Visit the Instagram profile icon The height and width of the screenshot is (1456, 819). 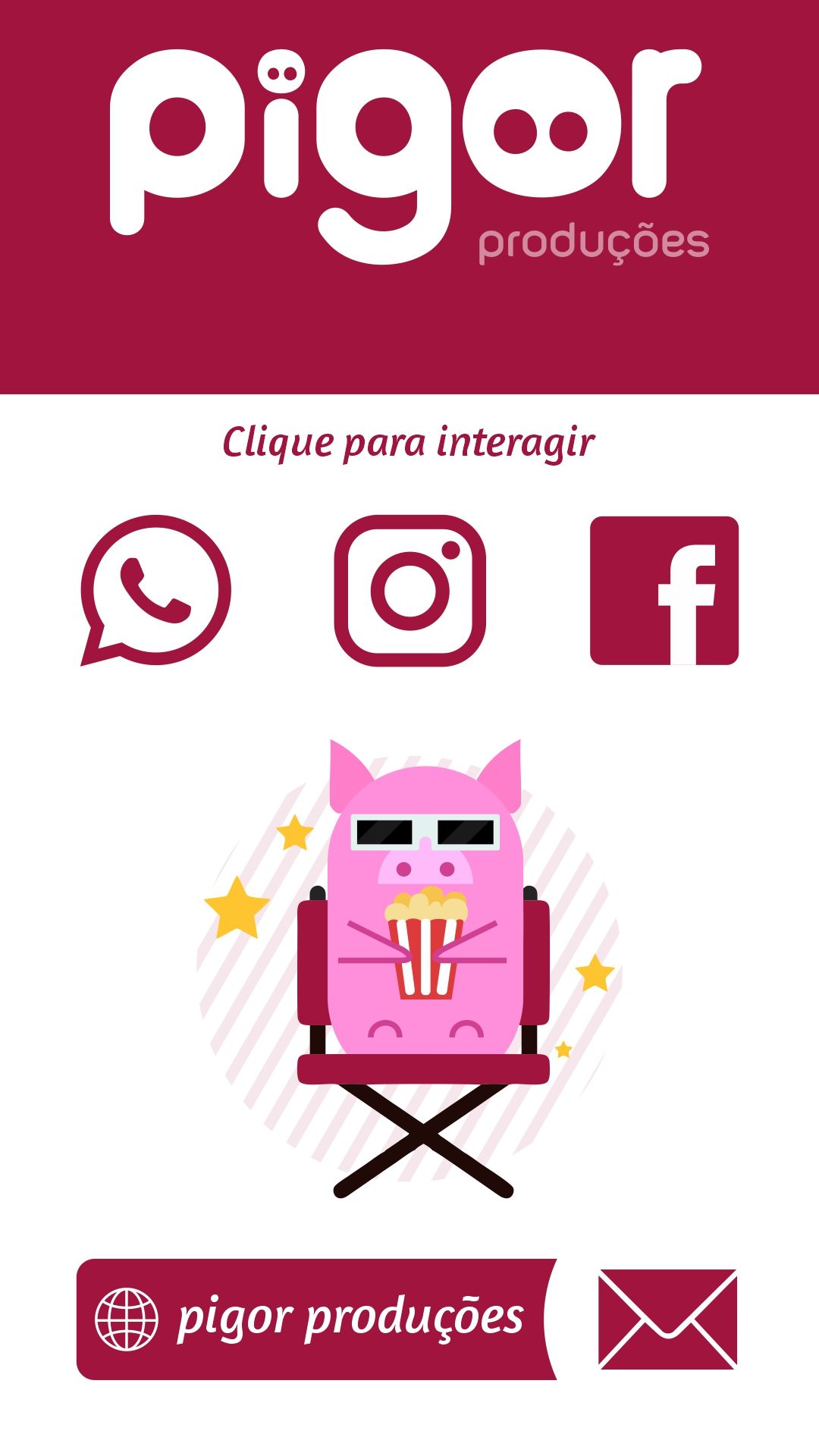(x=410, y=590)
